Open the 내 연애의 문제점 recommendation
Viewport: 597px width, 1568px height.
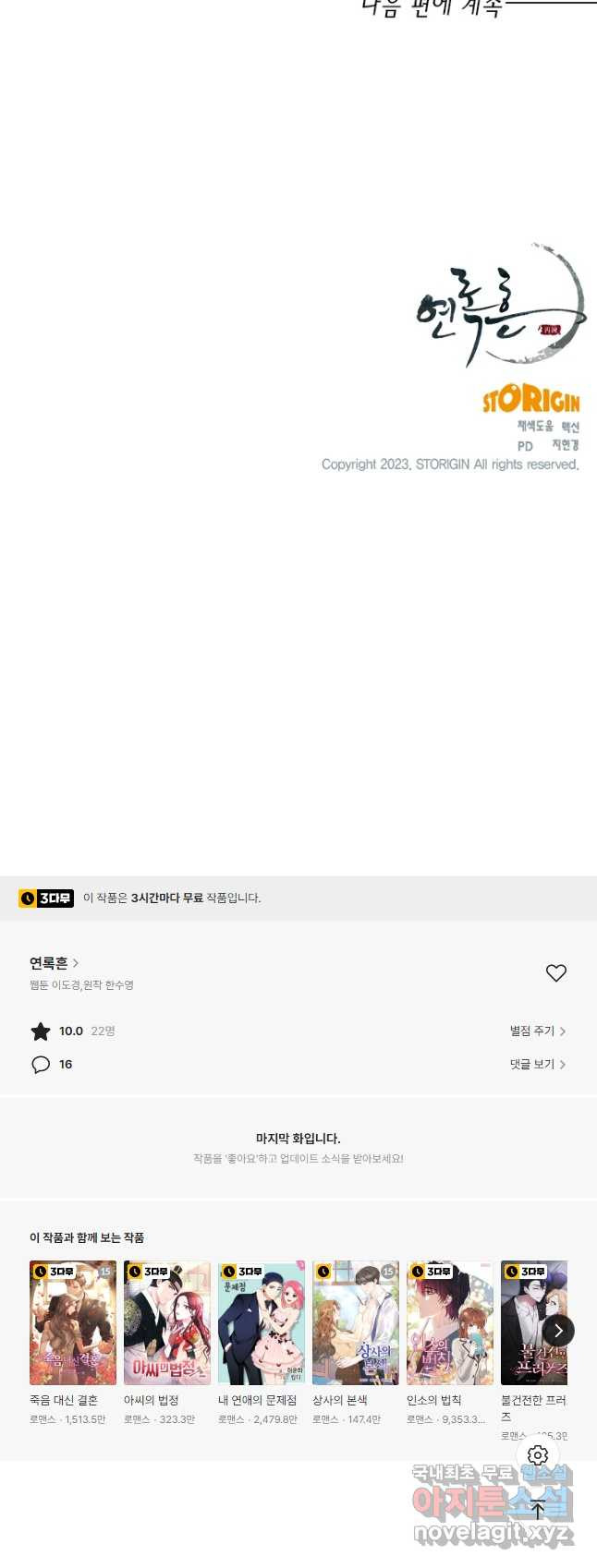pos(262,1322)
